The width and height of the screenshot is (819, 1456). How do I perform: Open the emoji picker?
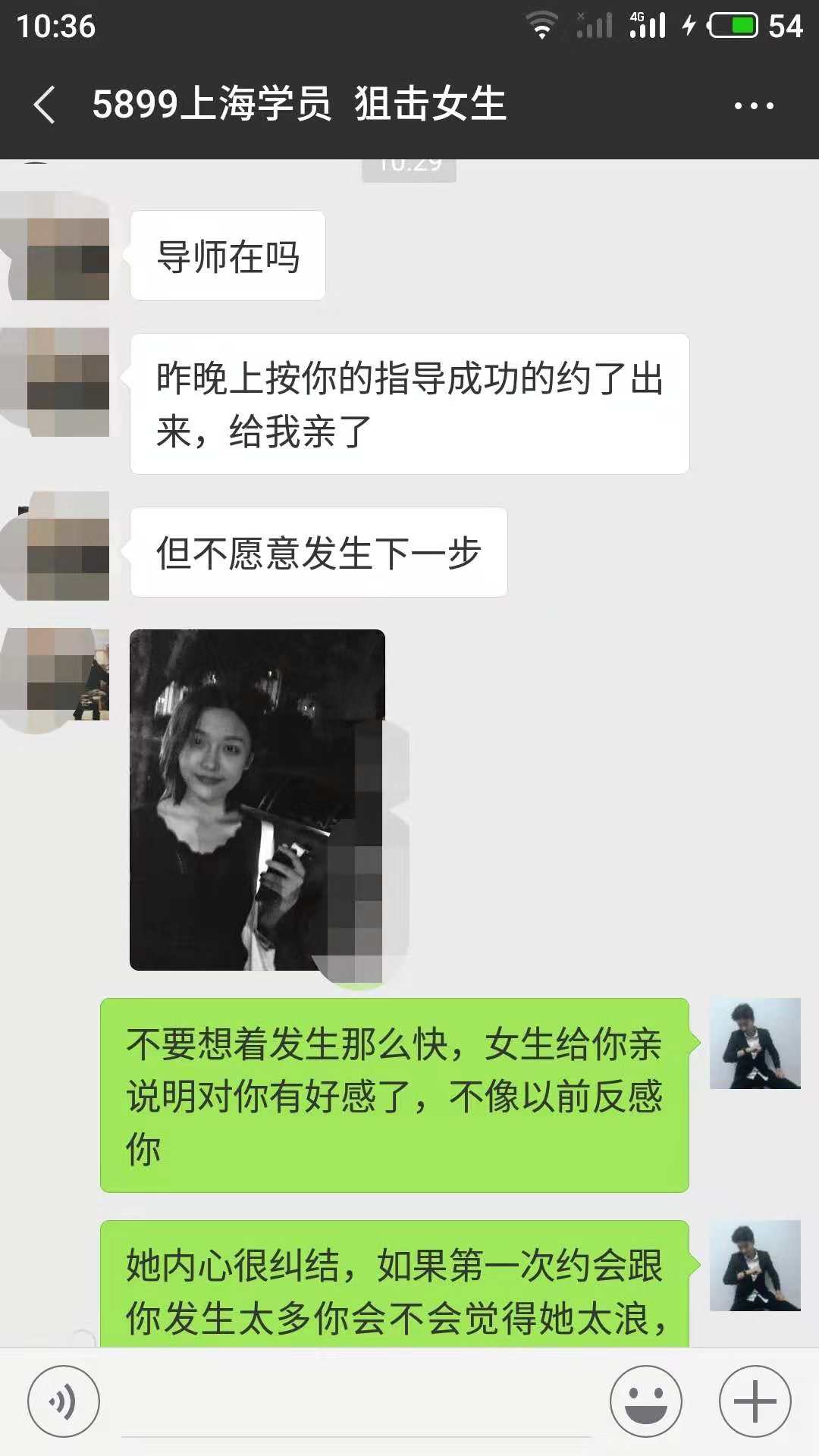click(646, 1401)
